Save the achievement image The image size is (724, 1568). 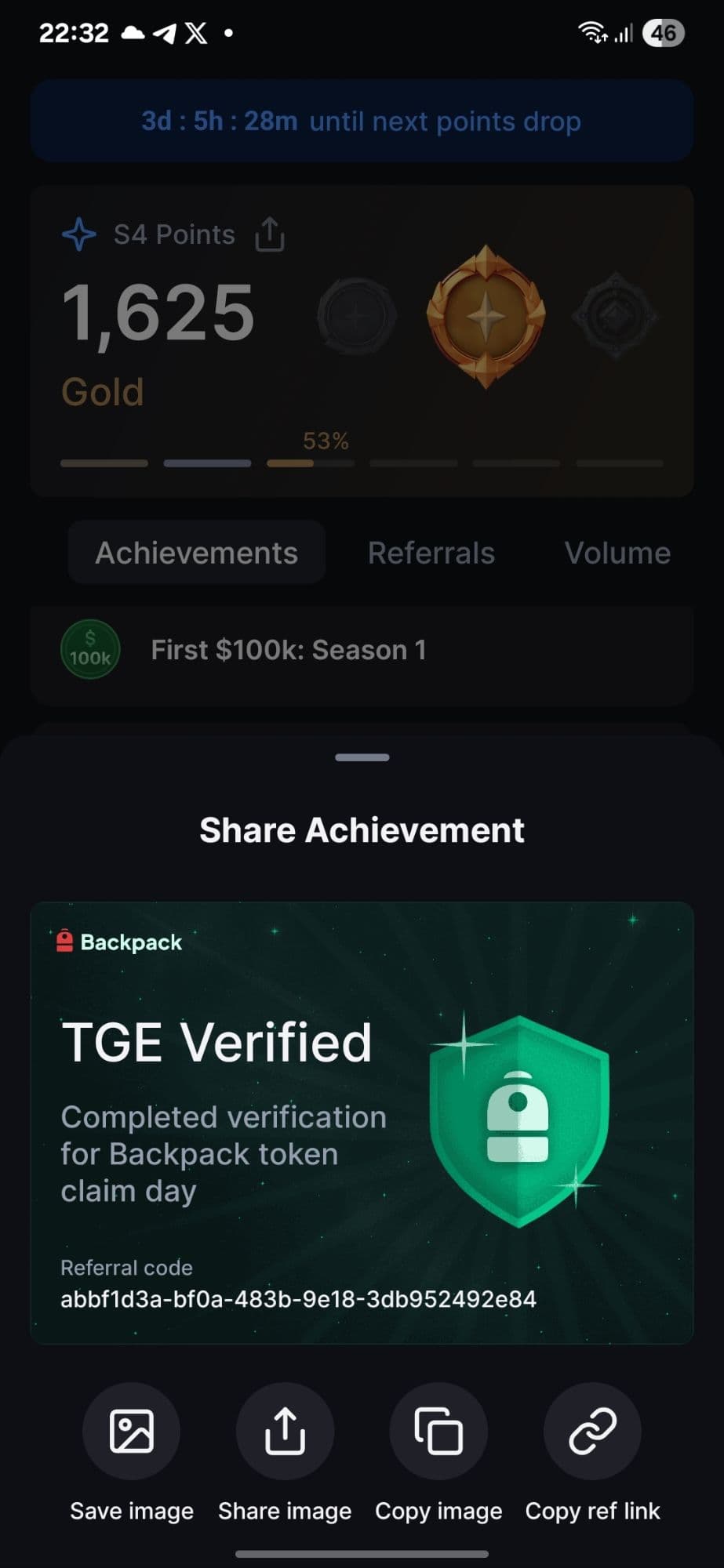point(131,1431)
